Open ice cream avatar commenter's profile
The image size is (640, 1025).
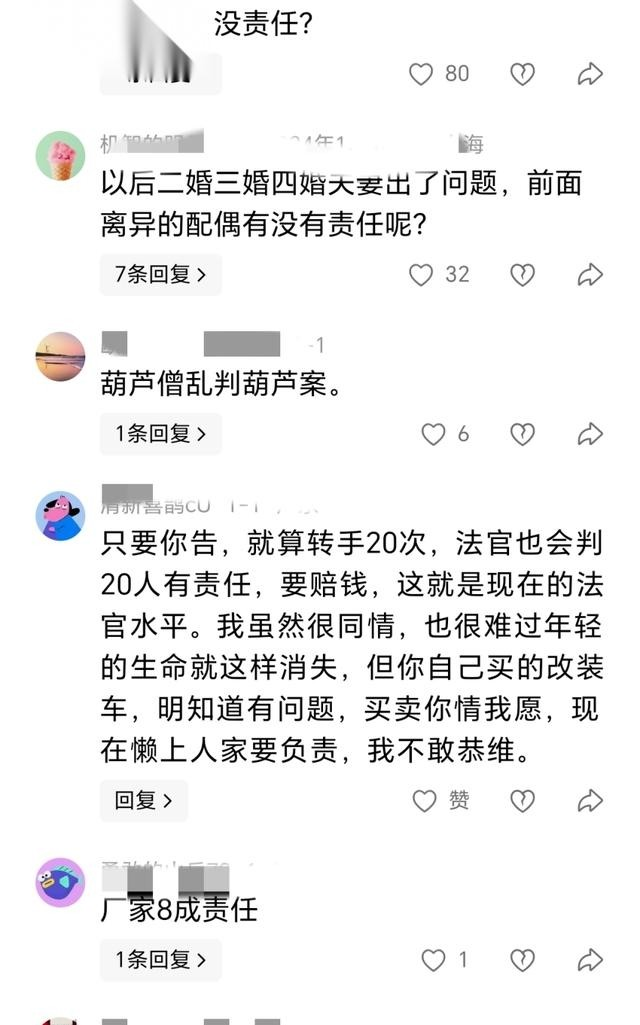(x=60, y=156)
